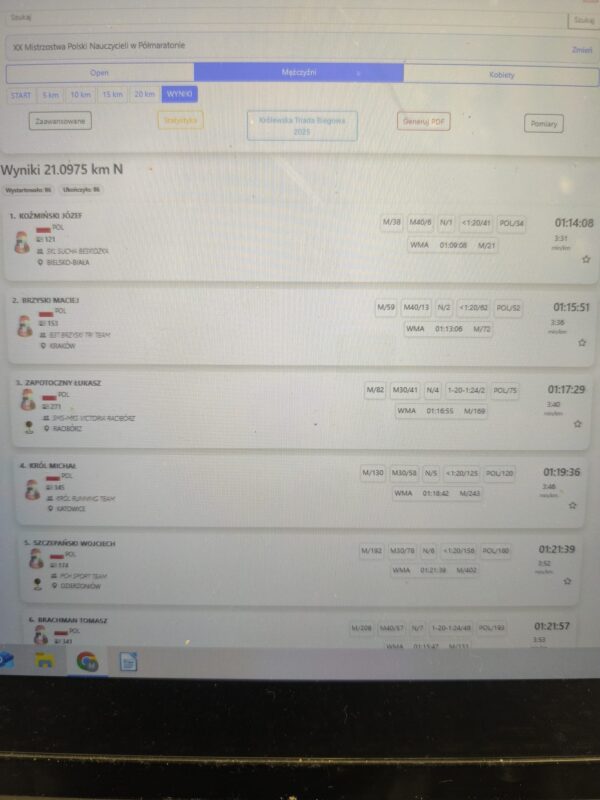Favorite Brzyski Maciej with the star
Image resolution: width=600 pixels, height=800 pixels.
582,342
